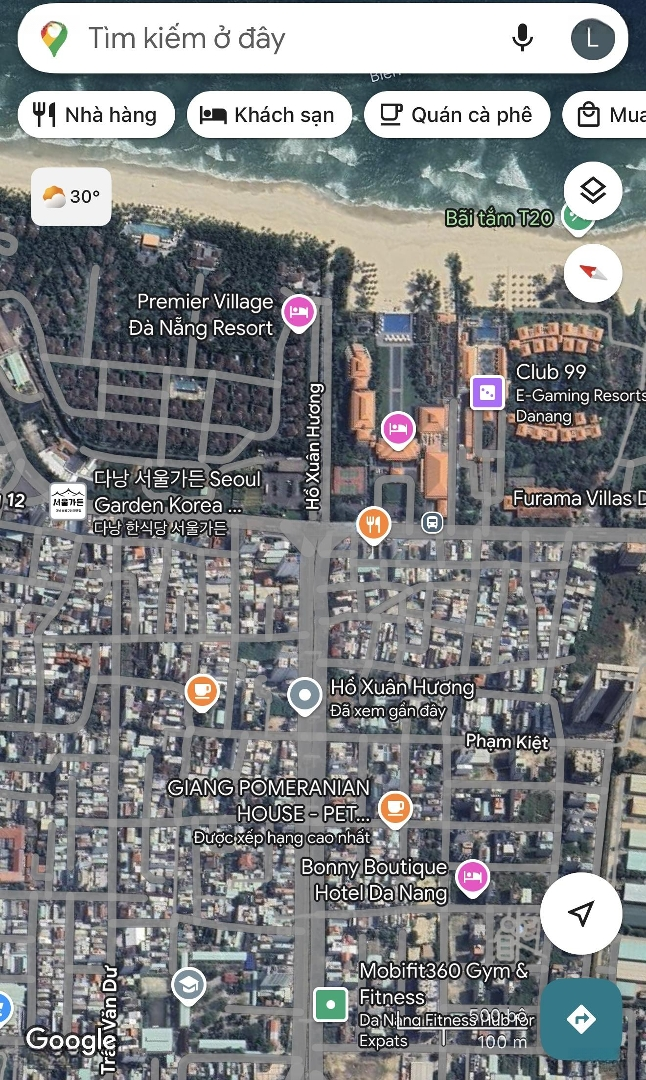Open Premier Village Đà Nẵng Resort pin
This screenshot has height=1080, width=646.
[x=299, y=313]
